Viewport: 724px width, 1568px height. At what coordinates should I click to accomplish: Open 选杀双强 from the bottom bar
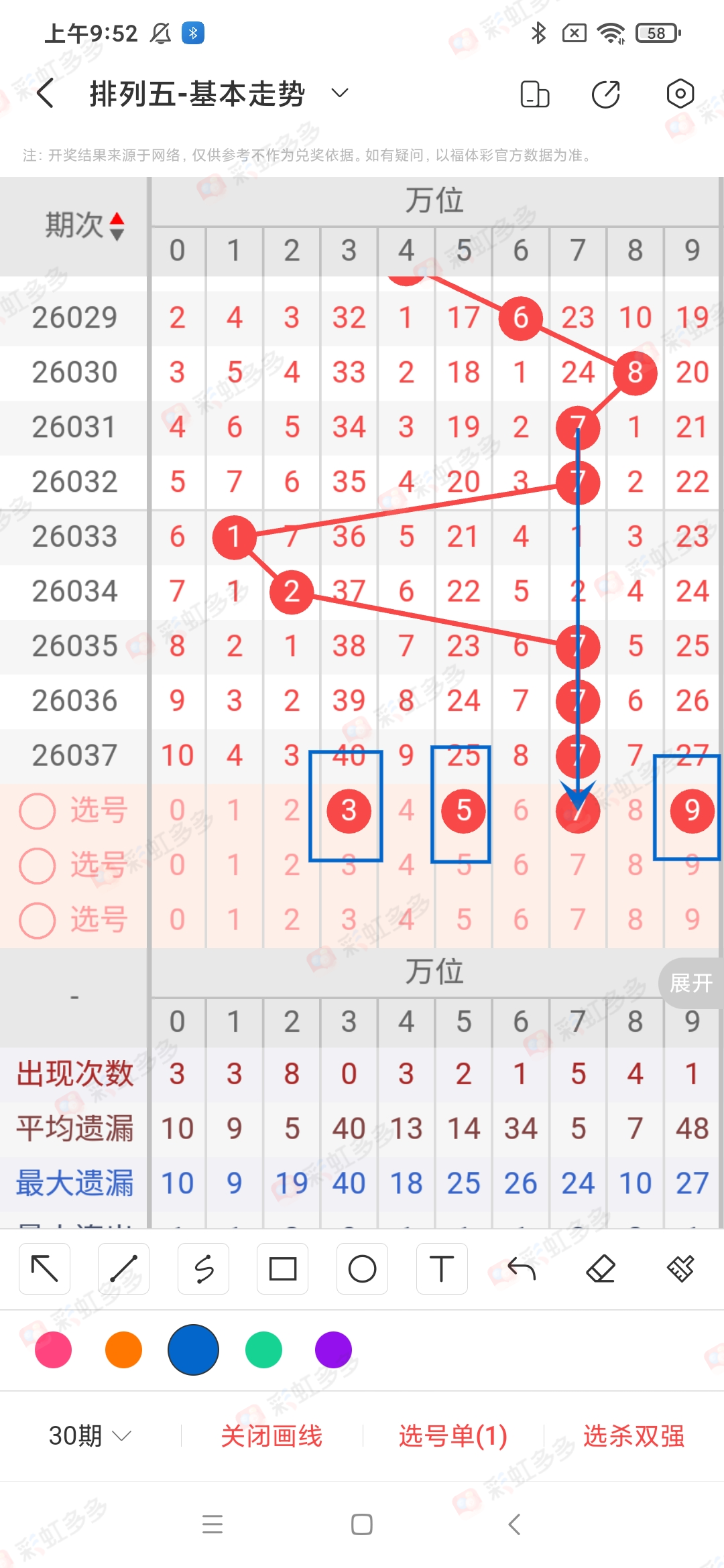(x=636, y=1435)
